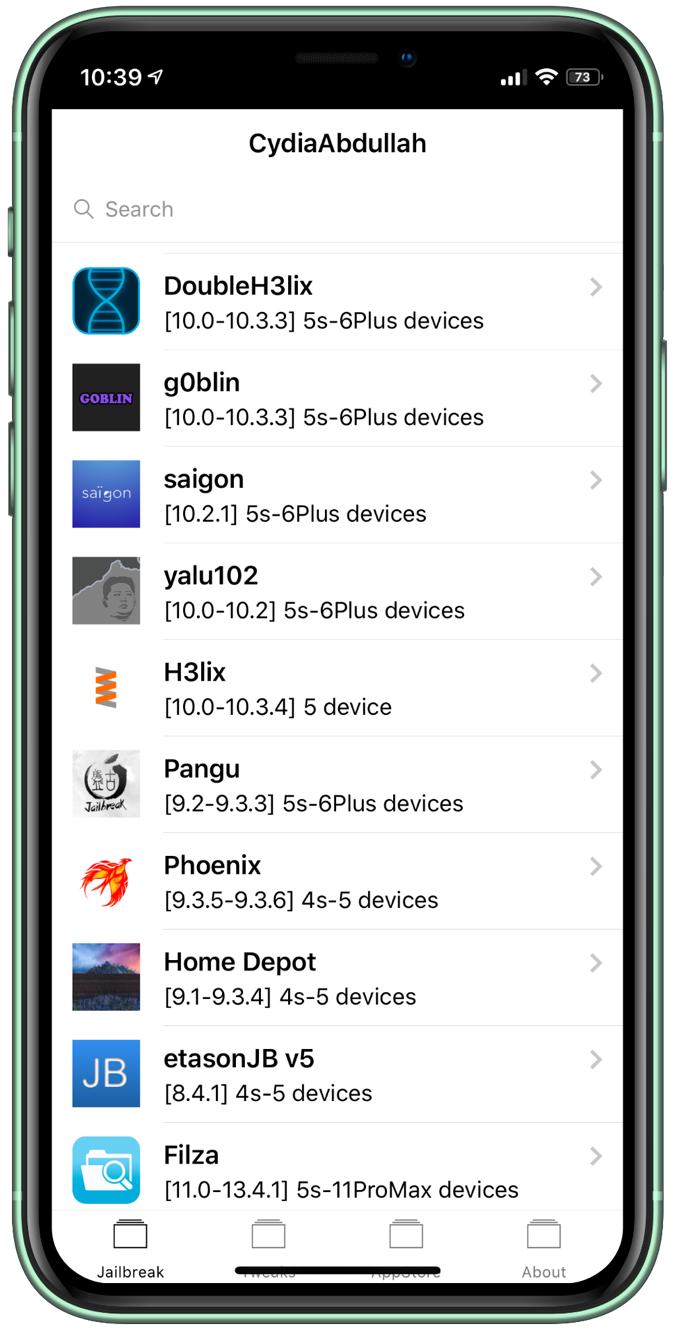Screen dimensions: 675x1336
Task: Open yalu102 details
Action: 337,591
